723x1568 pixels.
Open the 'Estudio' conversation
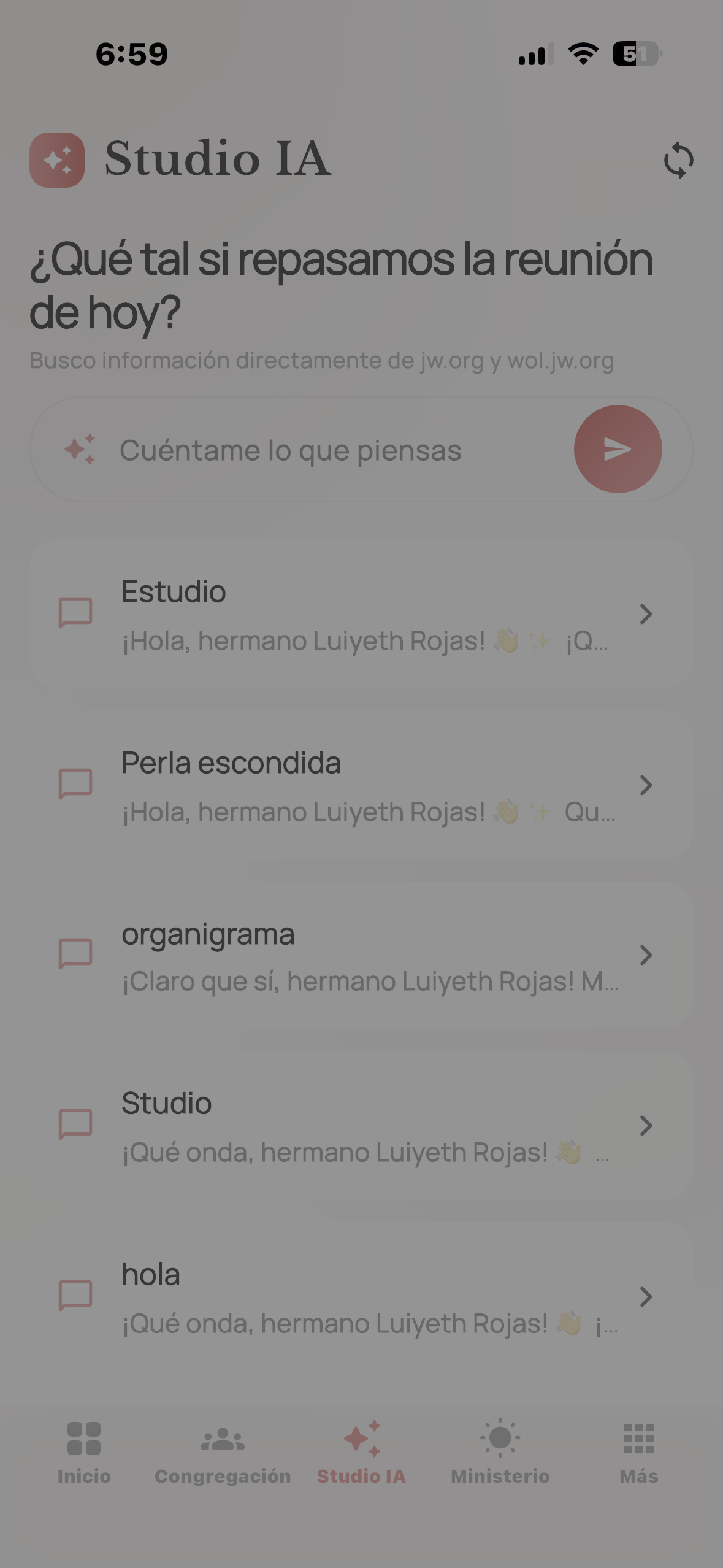tap(361, 614)
